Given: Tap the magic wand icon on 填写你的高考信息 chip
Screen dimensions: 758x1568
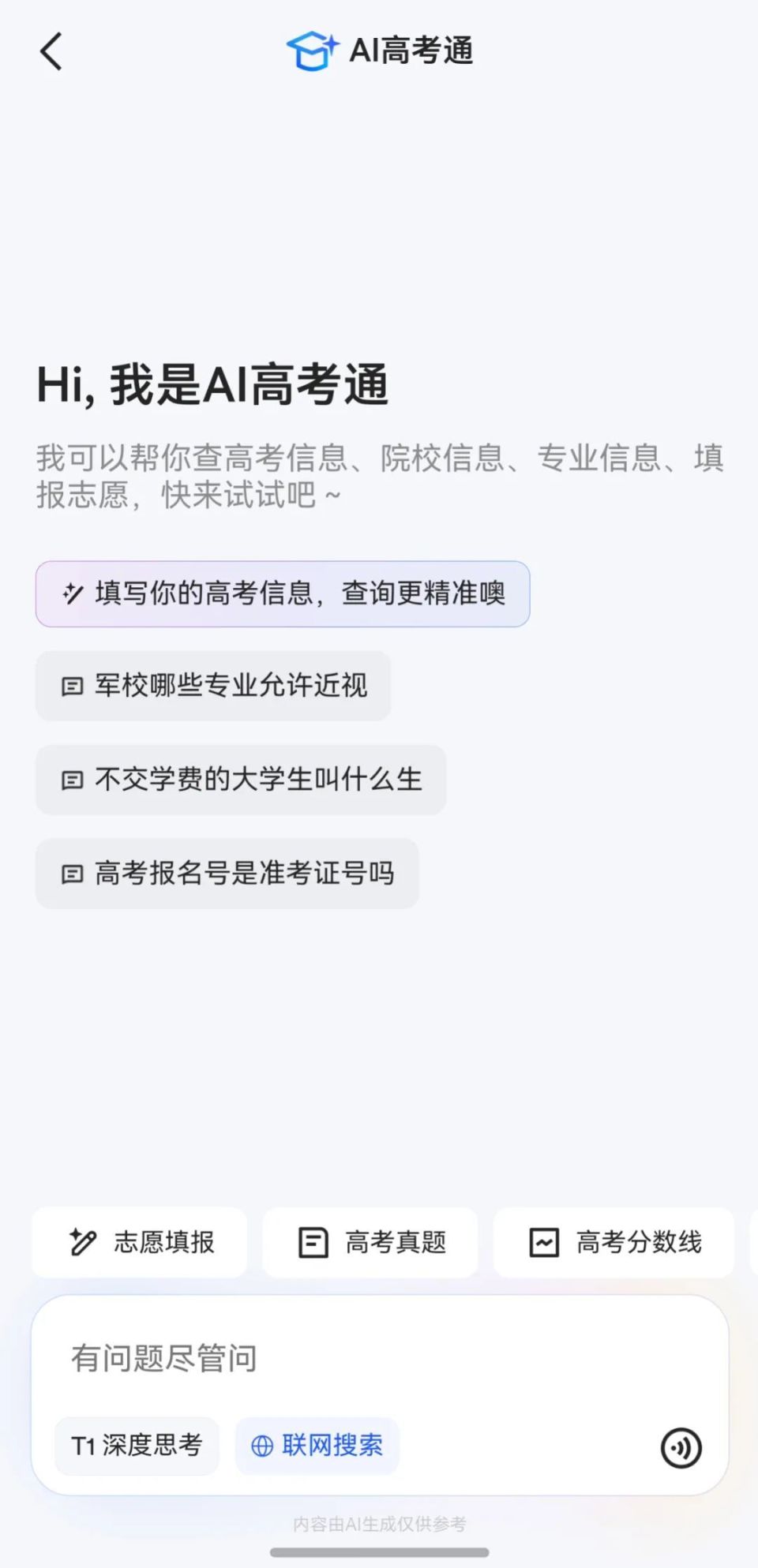Looking at the screenshot, I should 72,594.
